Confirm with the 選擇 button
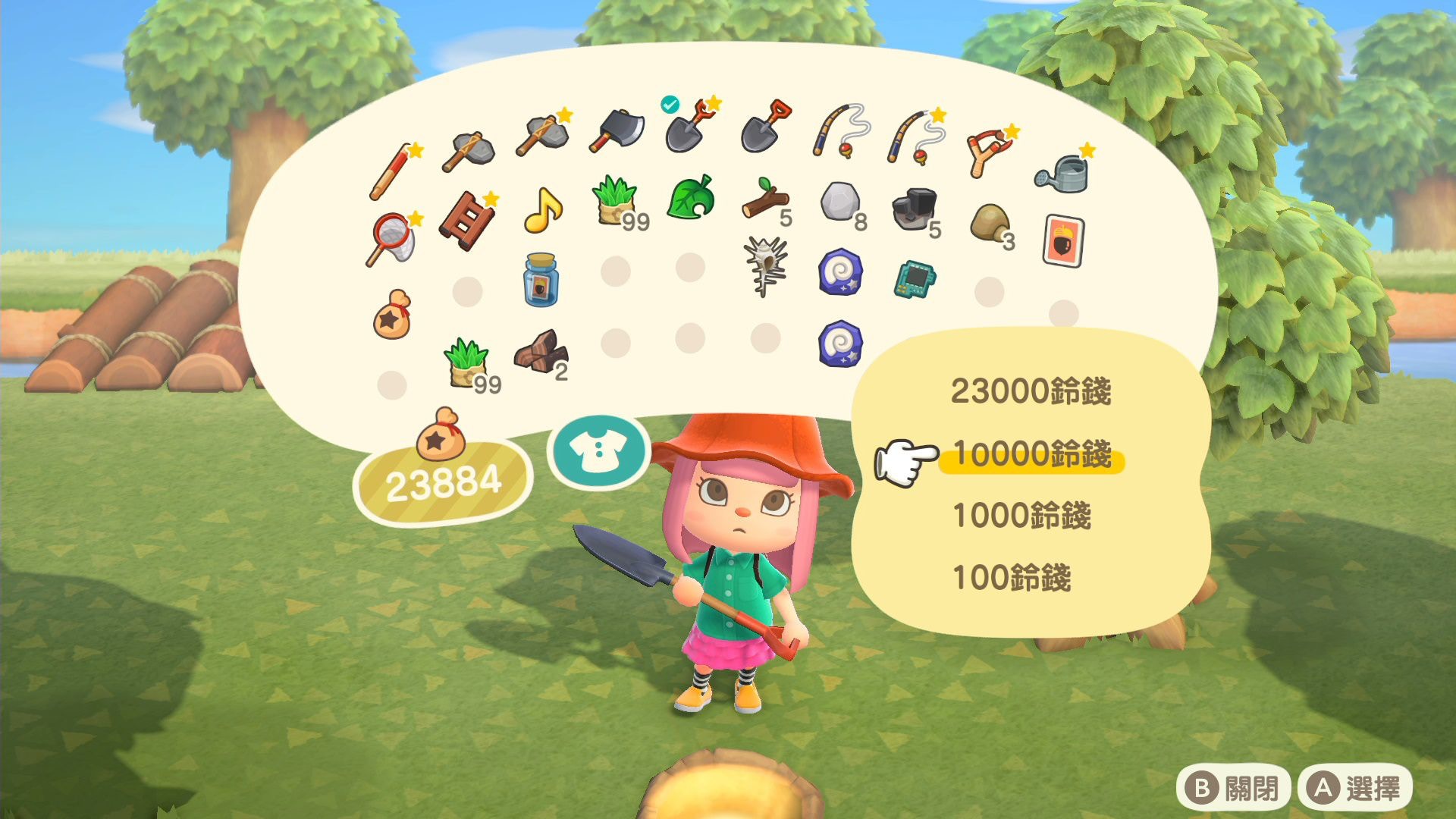This screenshot has width=1456, height=819. (x=1355, y=789)
